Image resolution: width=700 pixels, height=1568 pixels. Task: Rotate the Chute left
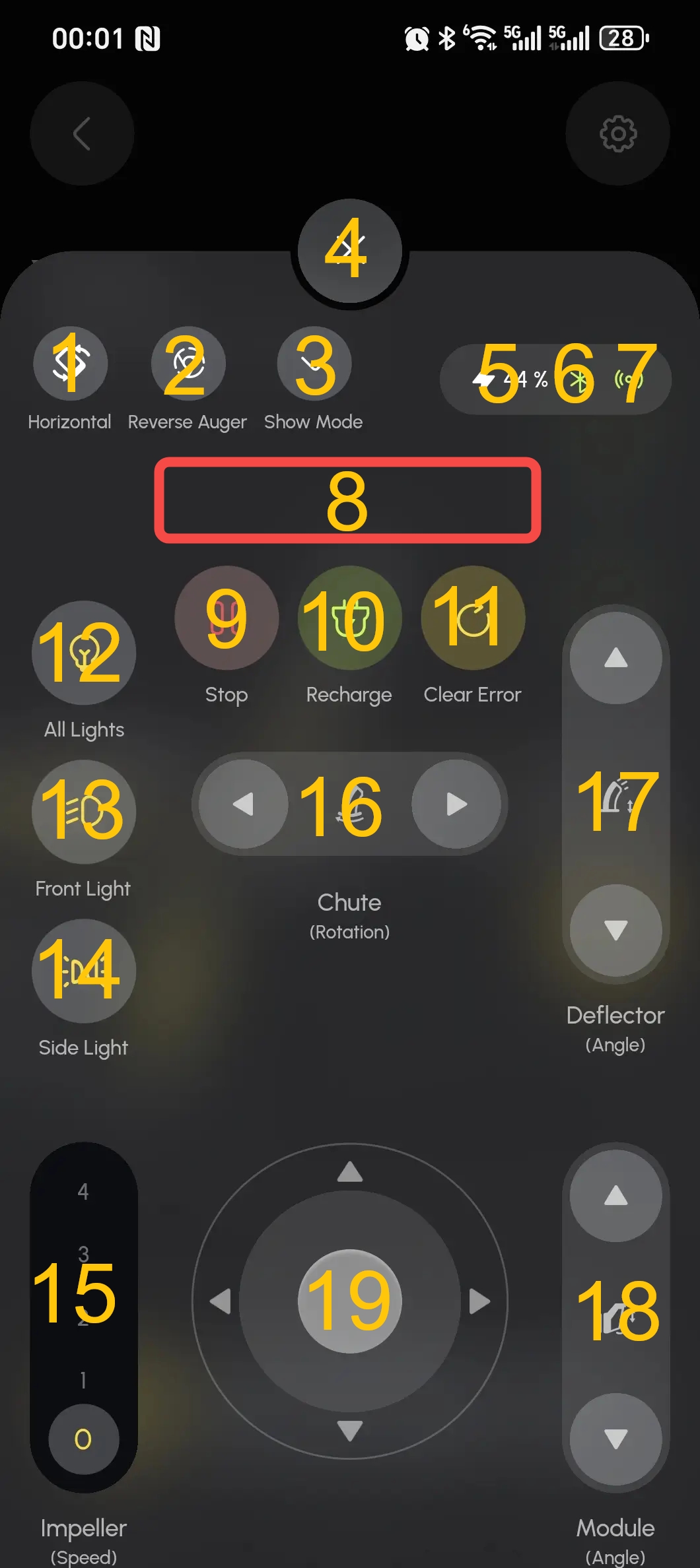click(244, 804)
